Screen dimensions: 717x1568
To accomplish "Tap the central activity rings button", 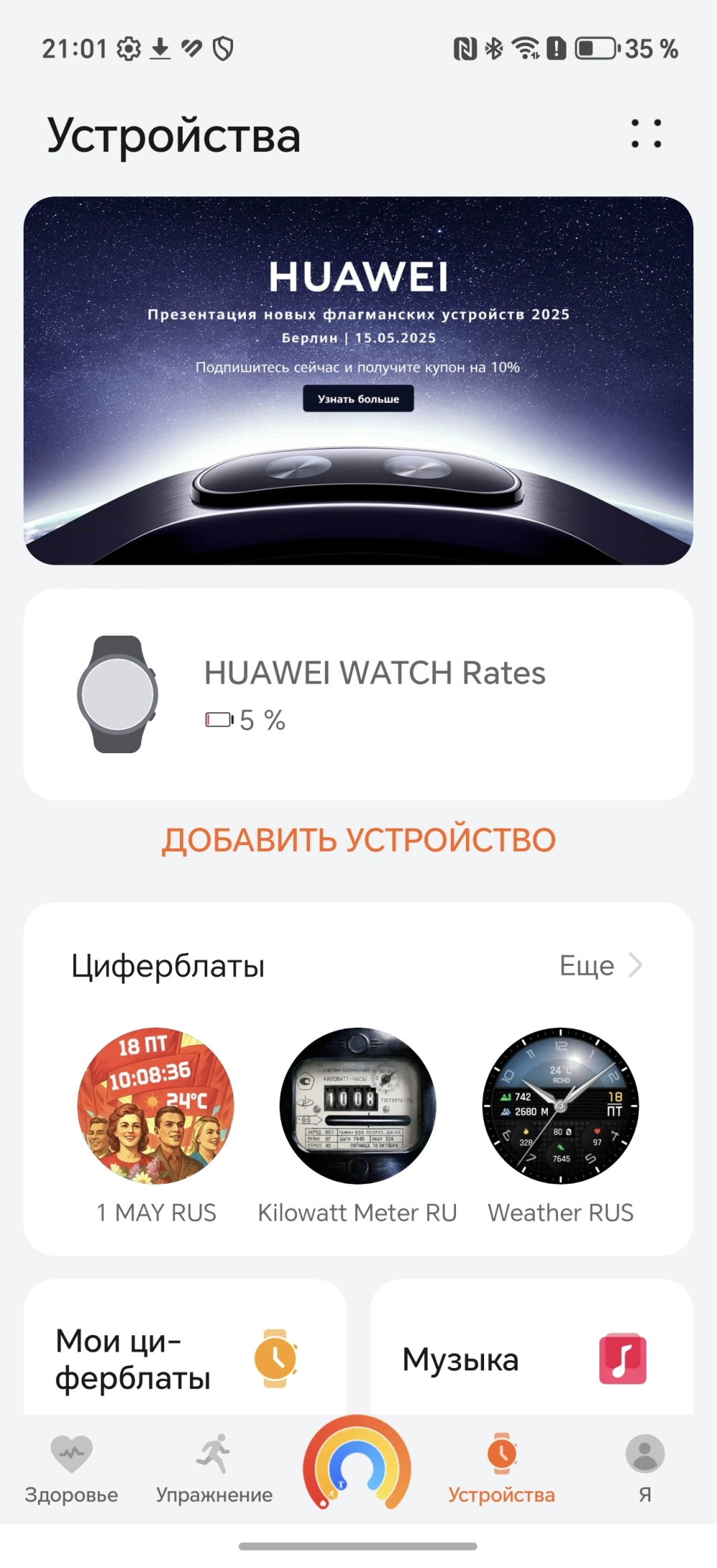I will [357, 1463].
